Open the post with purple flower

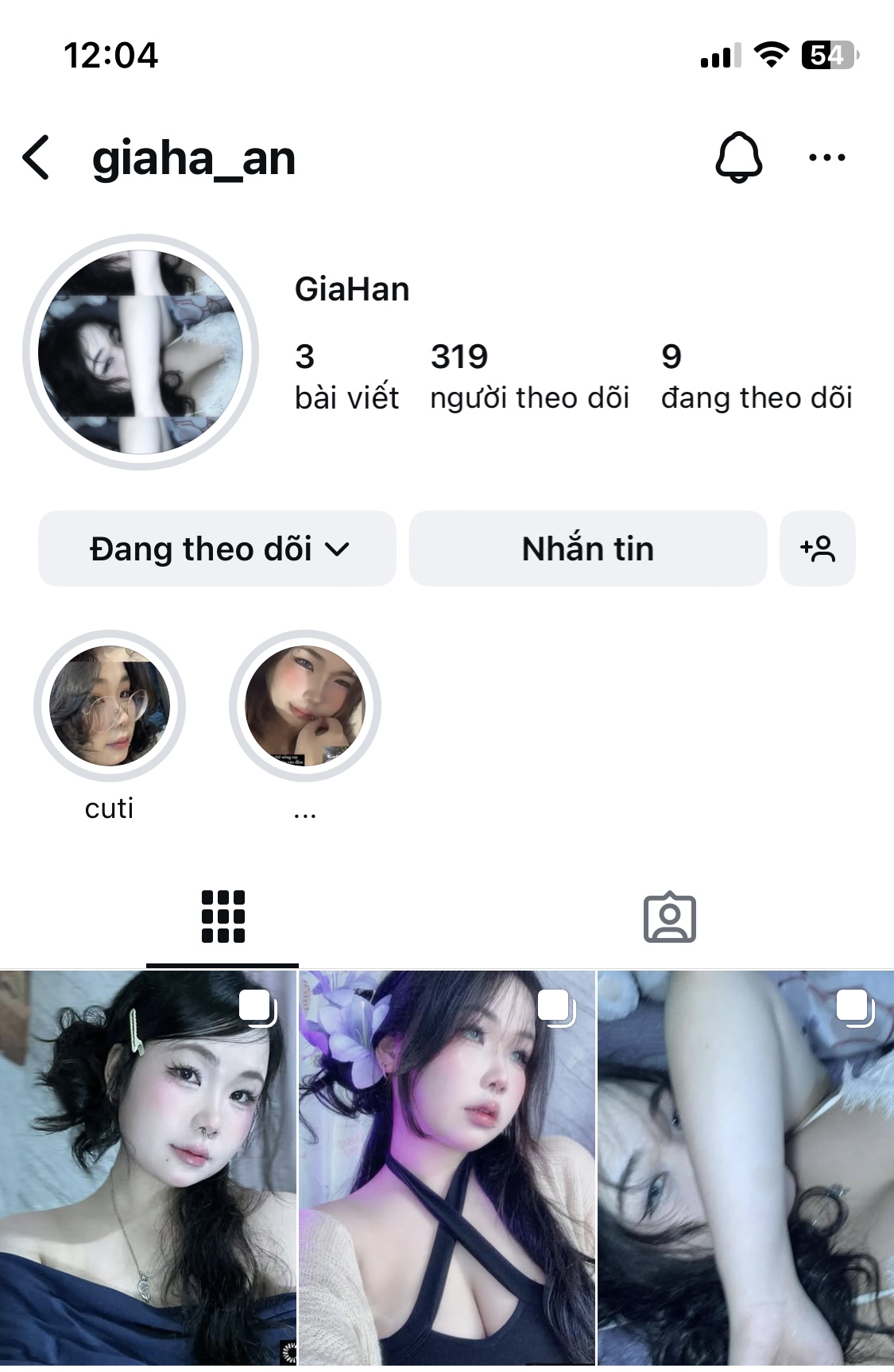(x=447, y=1169)
